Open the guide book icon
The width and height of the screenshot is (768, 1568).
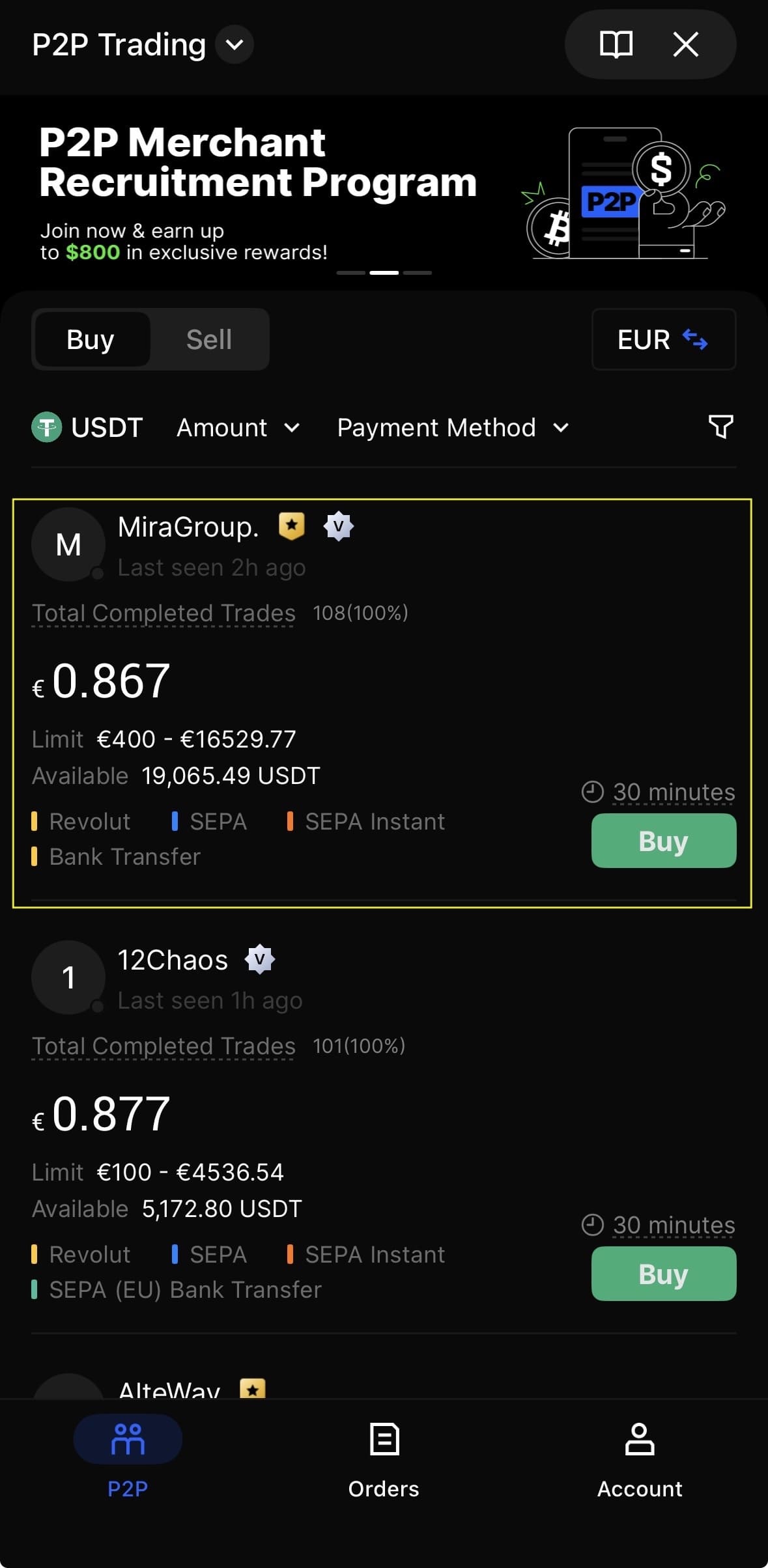click(616, 45)
